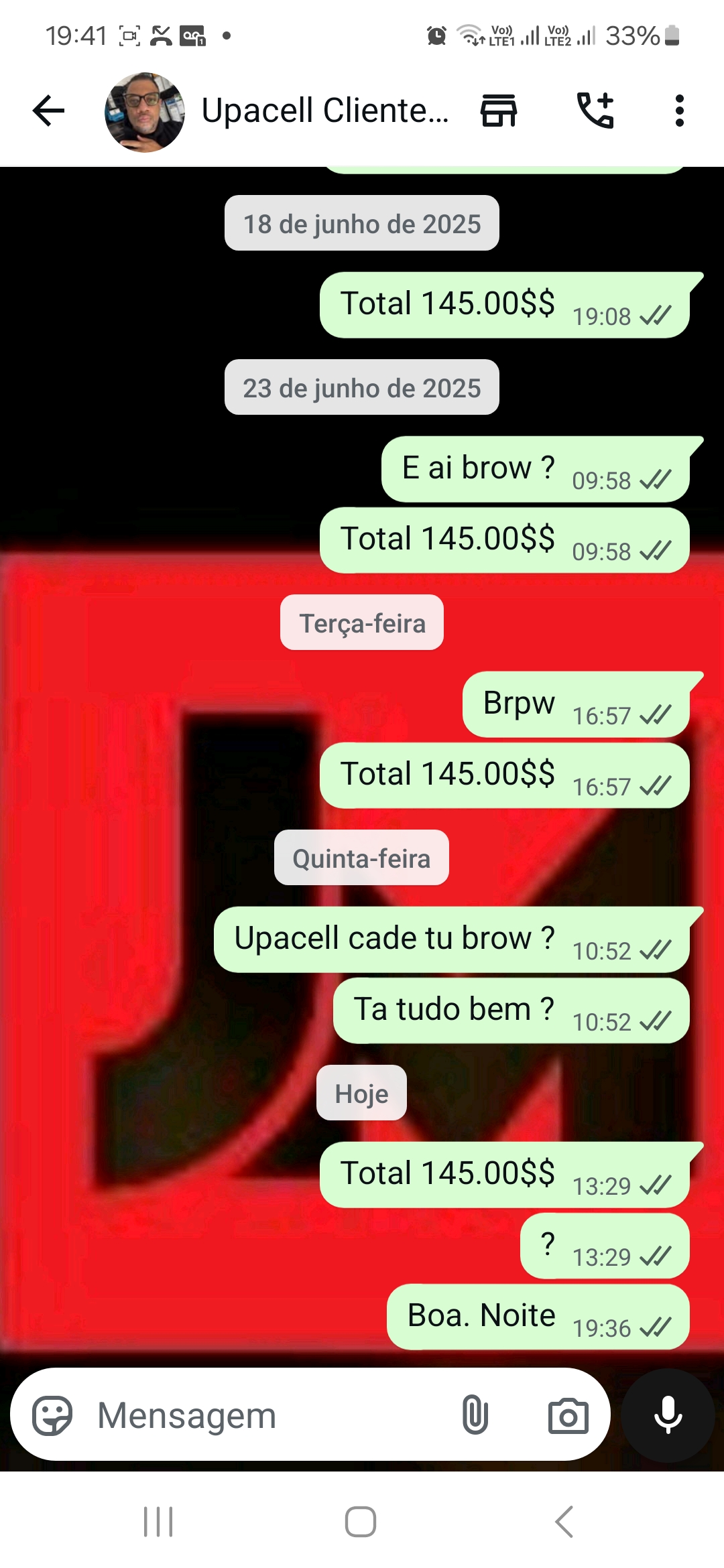Tap the microphone voice message button
This screenshot has height=1568, width=724.
pos(668,1415)
